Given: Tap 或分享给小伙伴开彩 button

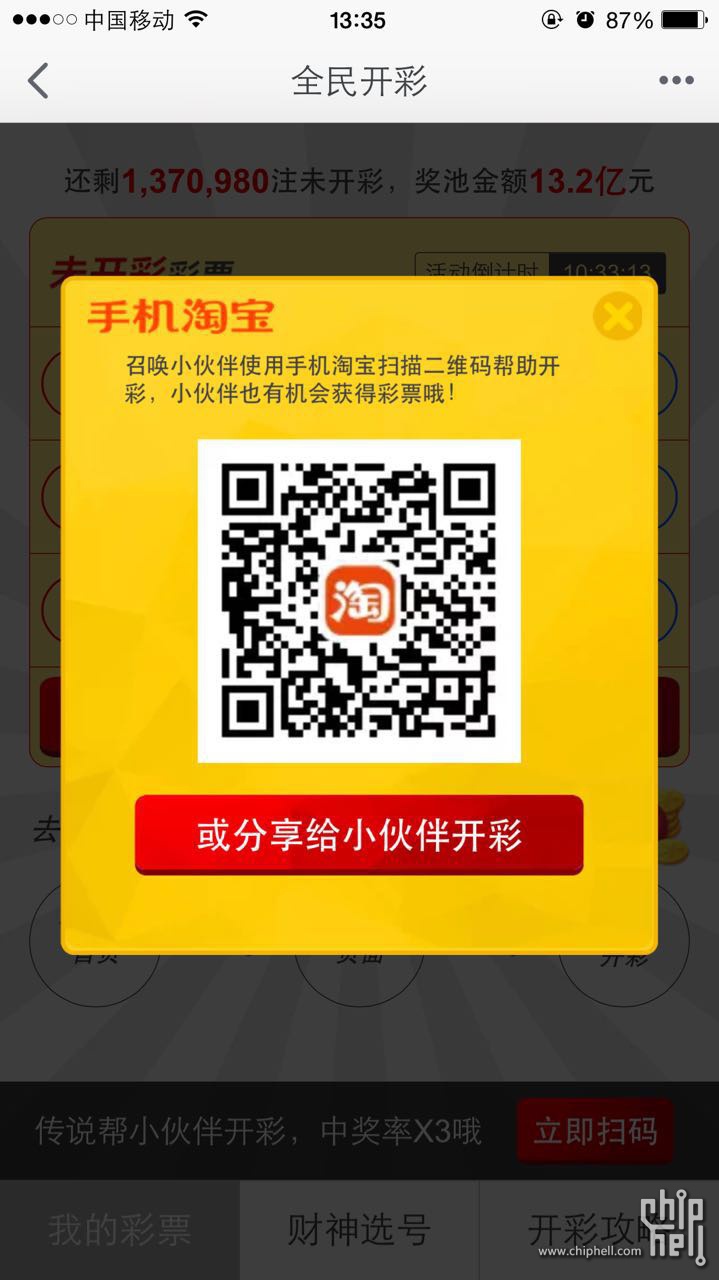Looking at the screenshot, I should [x=359, y=835].
